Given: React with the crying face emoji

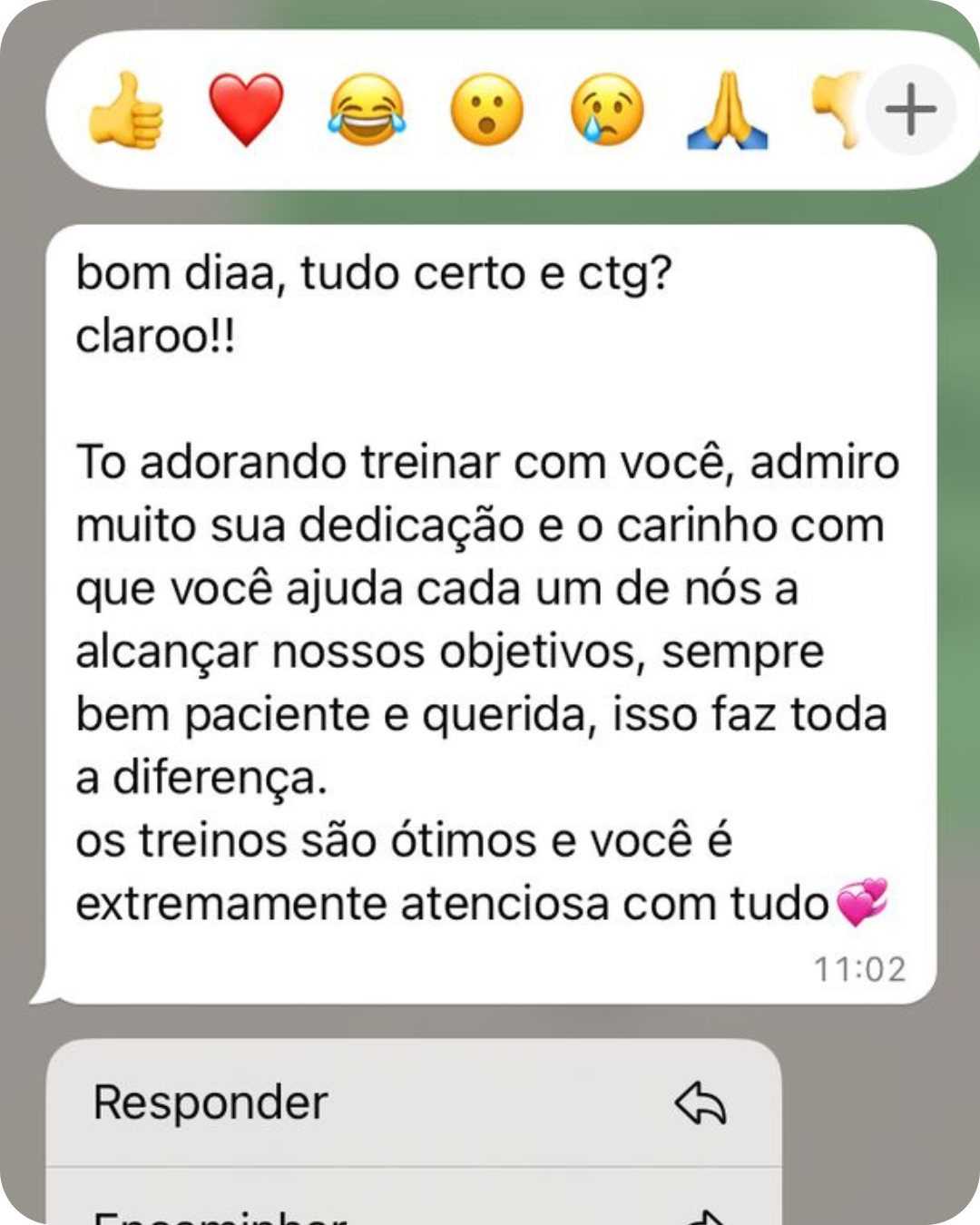Looking at the screenshot, I should tap(607, 110).
